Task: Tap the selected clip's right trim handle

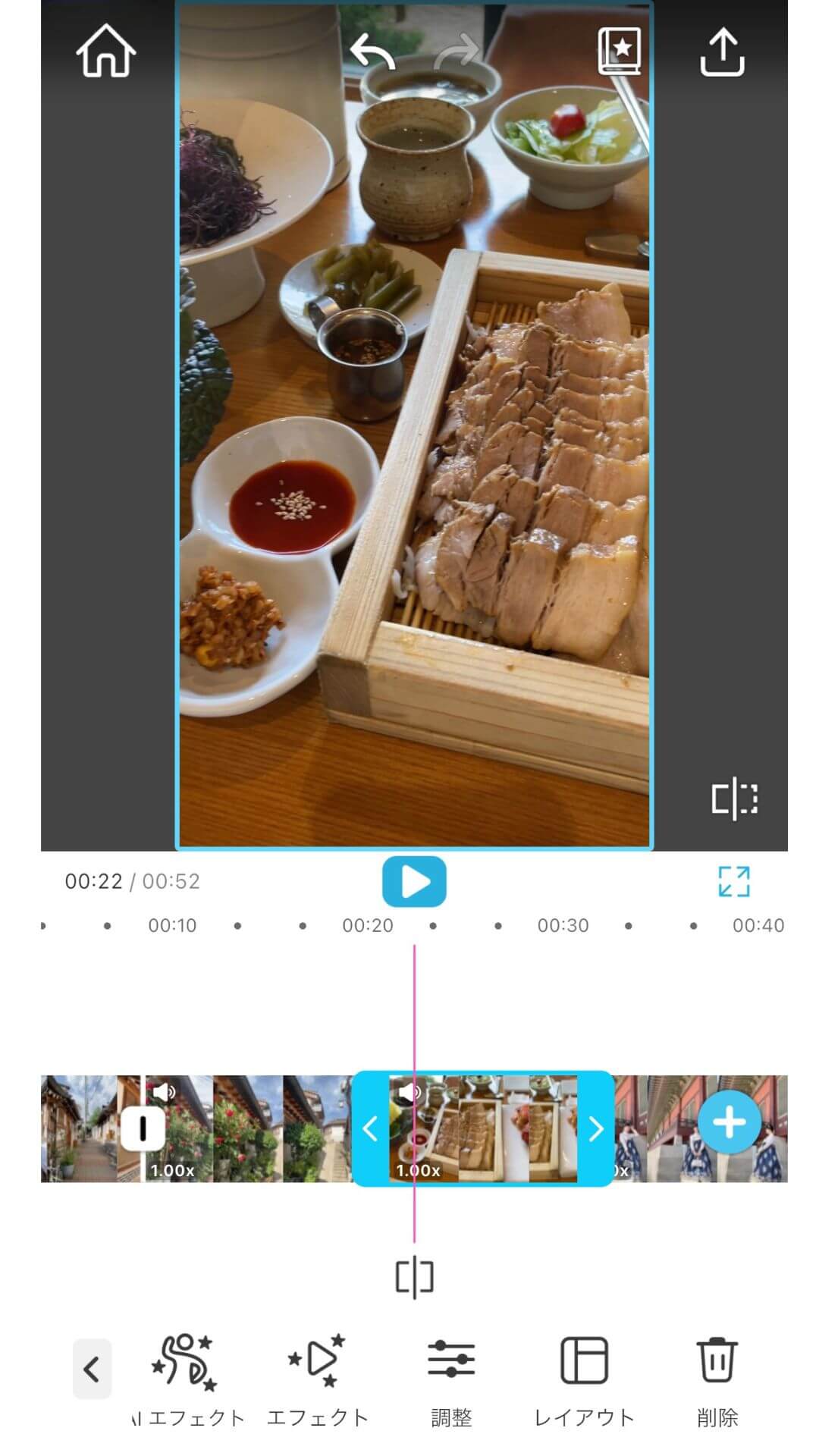Action: tap(596, 1129)
